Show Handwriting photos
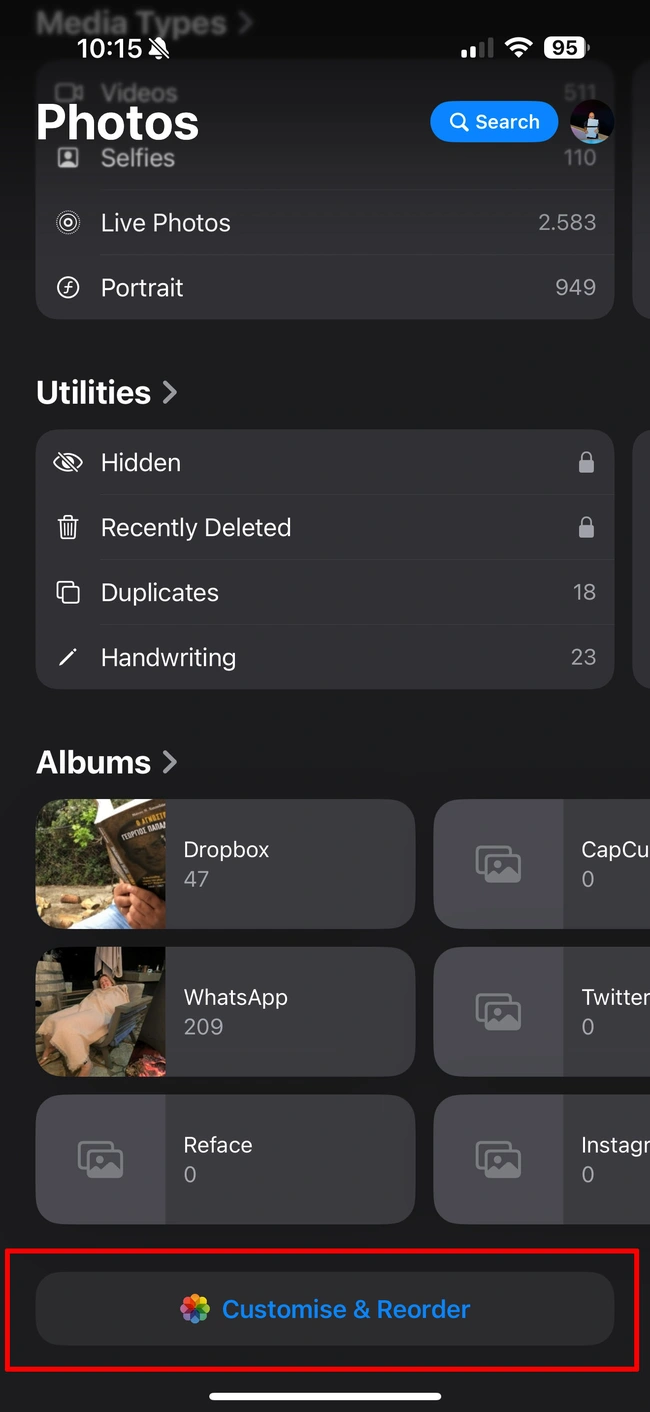Viewport: 650px width, 1412px height. (x=324, y=658)
